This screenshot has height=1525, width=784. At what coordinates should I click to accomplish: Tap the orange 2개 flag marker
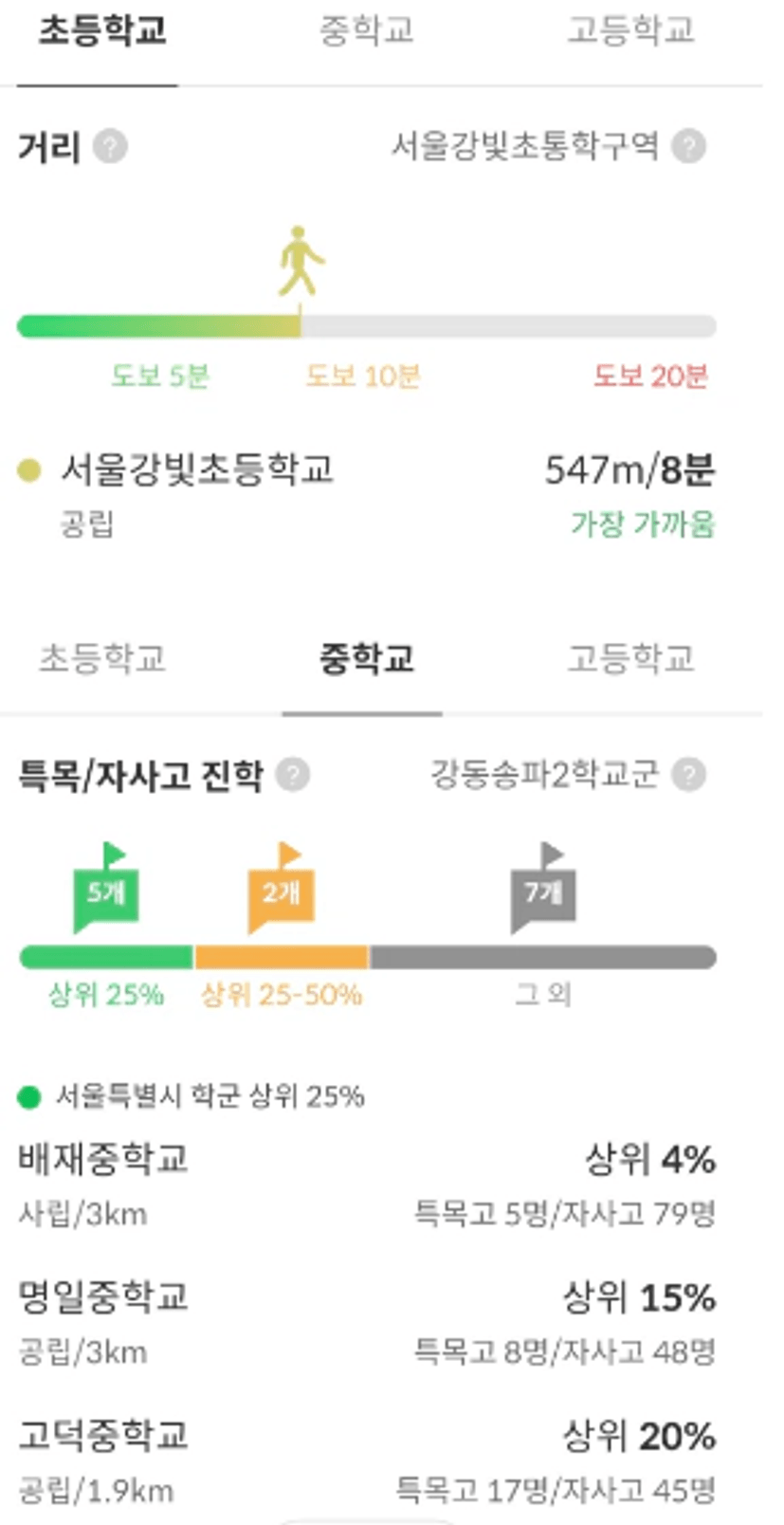point(280,888)
